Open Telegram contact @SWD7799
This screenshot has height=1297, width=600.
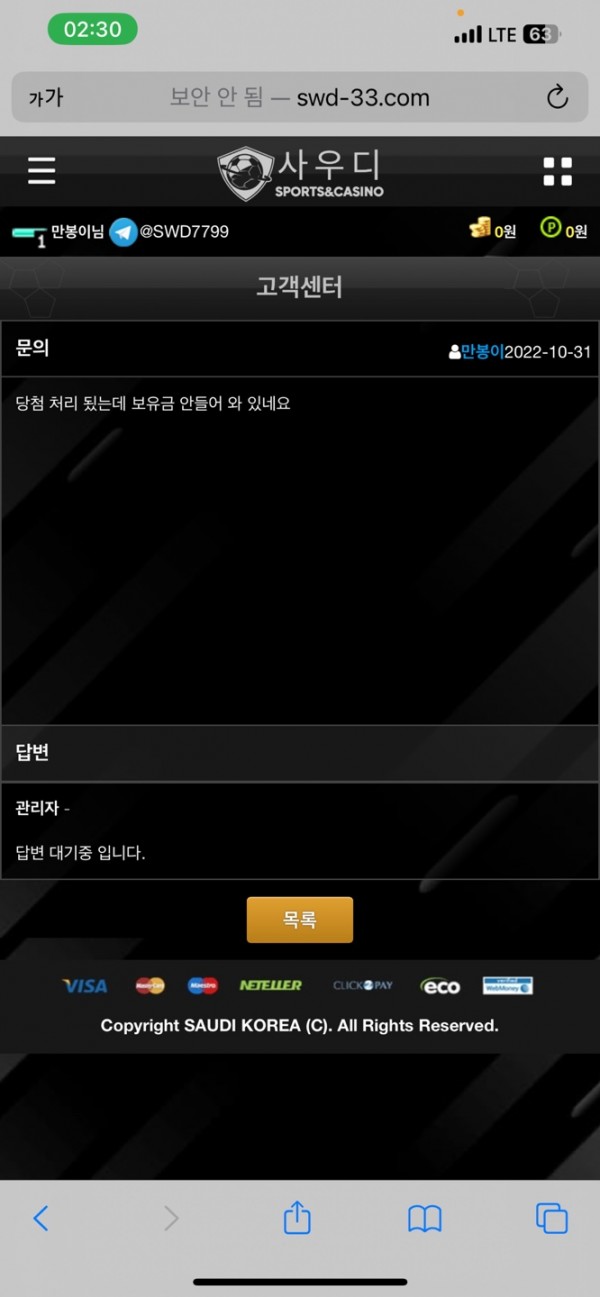[170, 231]
